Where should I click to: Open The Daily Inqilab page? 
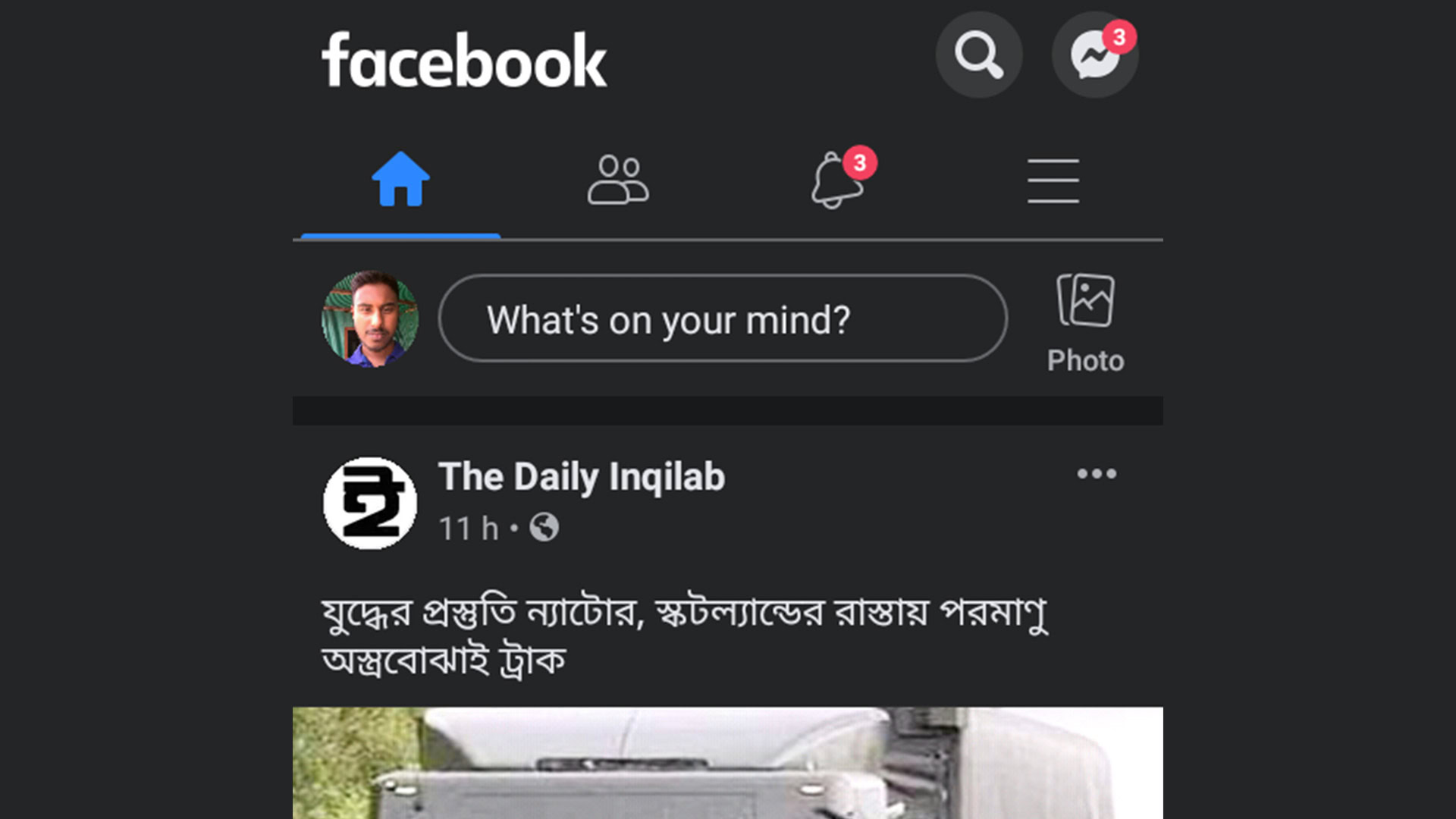point(582,477)
